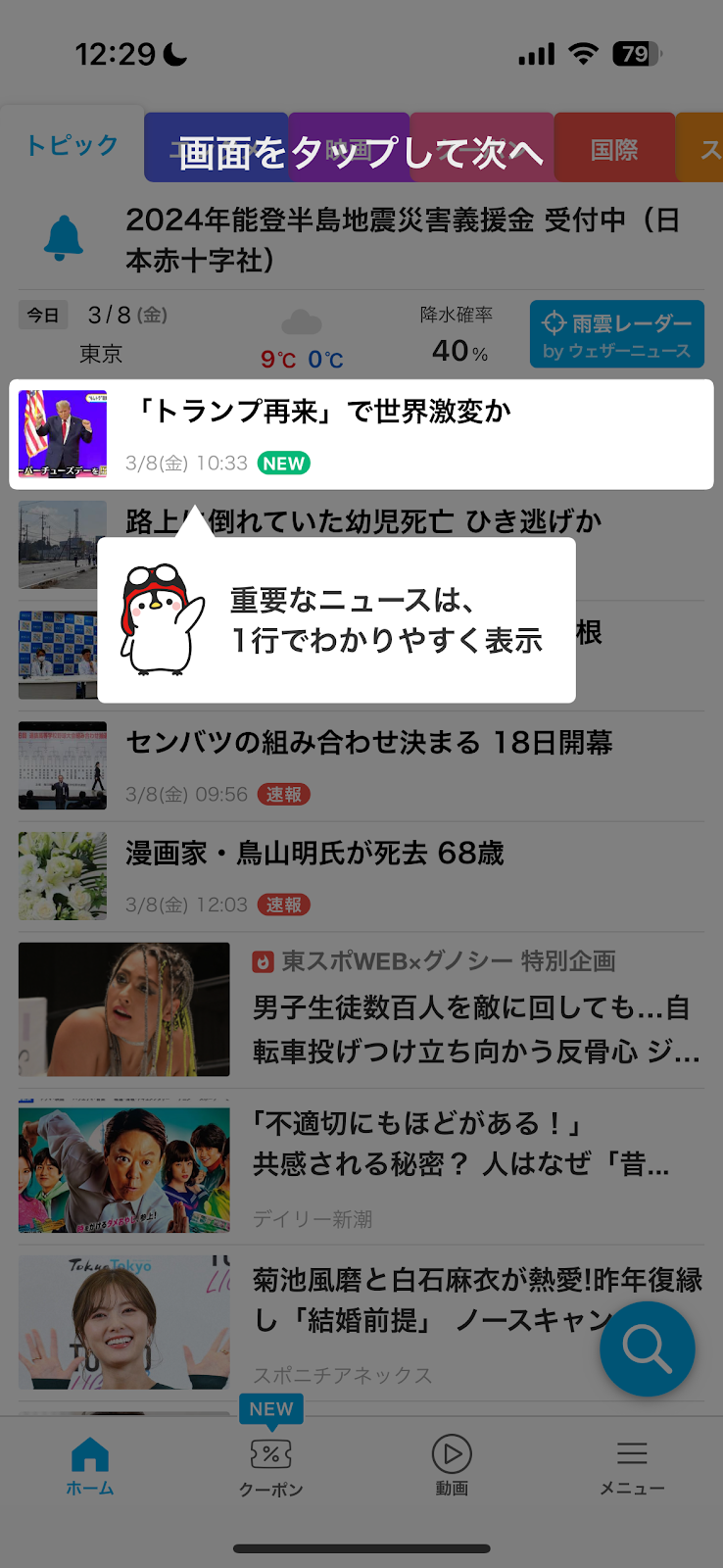Switch to the クーポン tab
This screenshot has width=723, height=1568.
[x=271, y=1466]
